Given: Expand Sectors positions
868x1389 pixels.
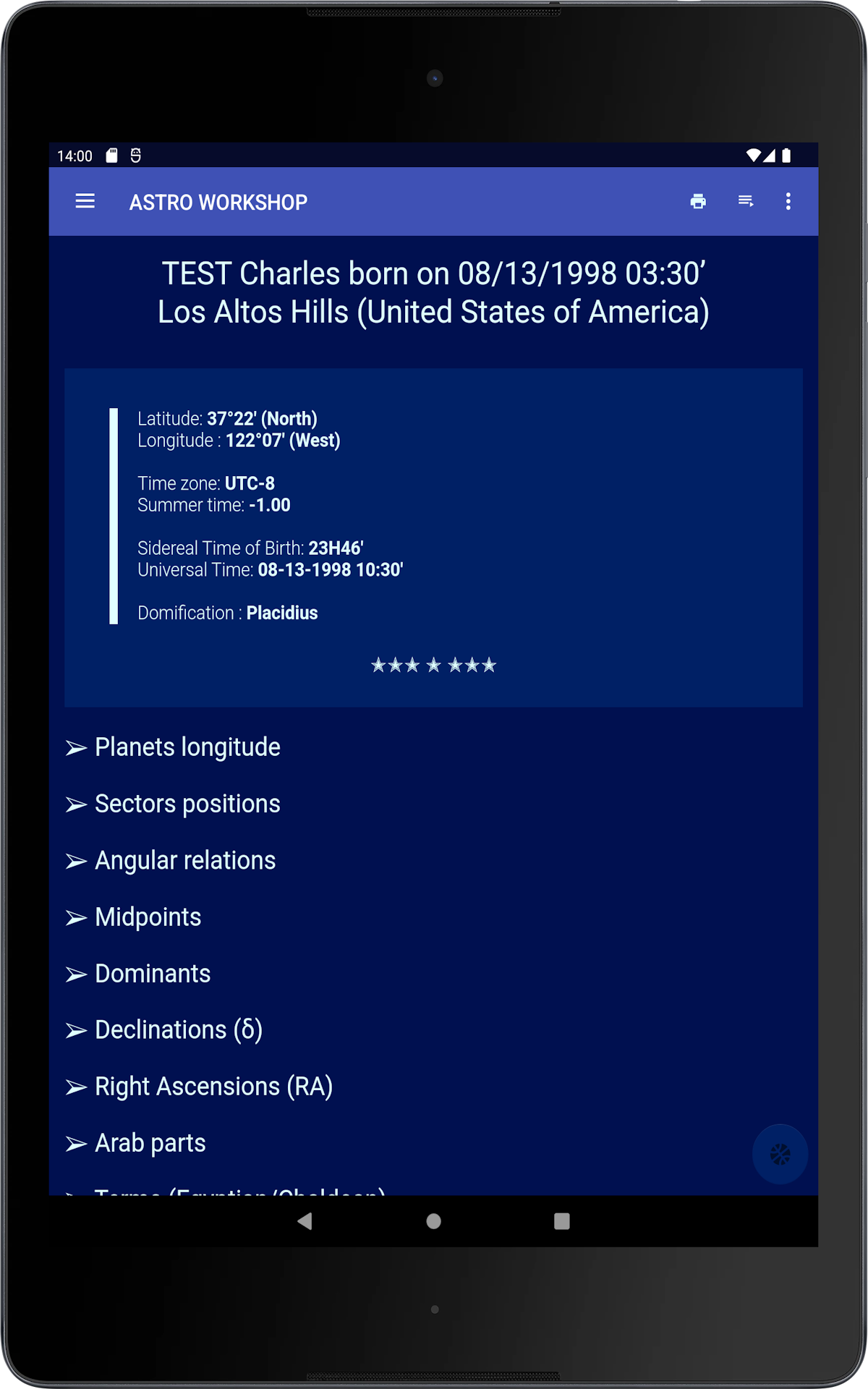Looking at the screenshot, I should pyautogui.click(x=173, y=804).
